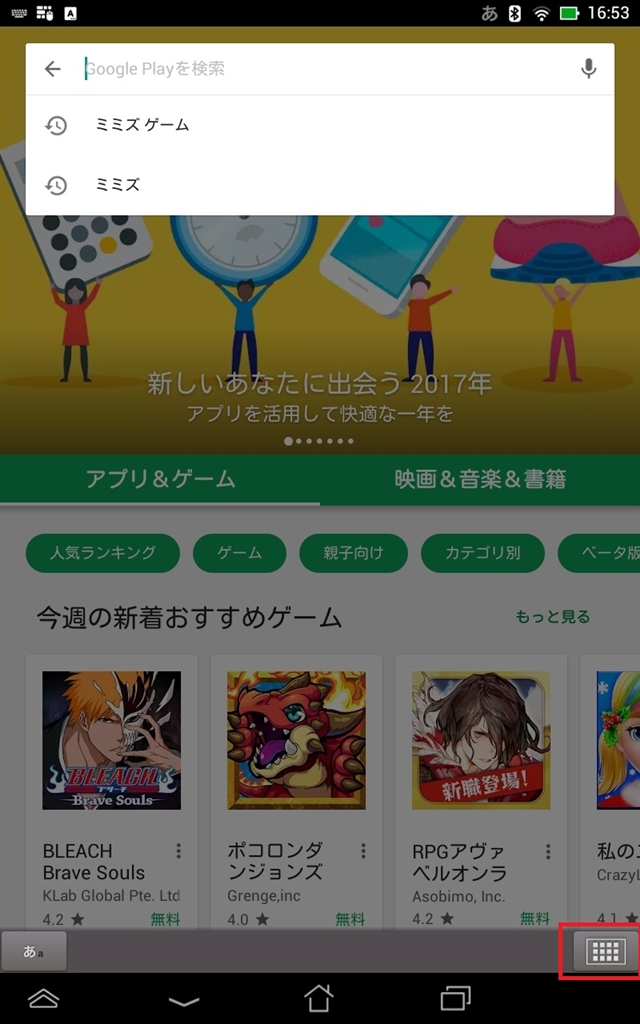Tap もっと見る for new recommended games
Screen dimensions: 640x1024
(x=552, y=617)
